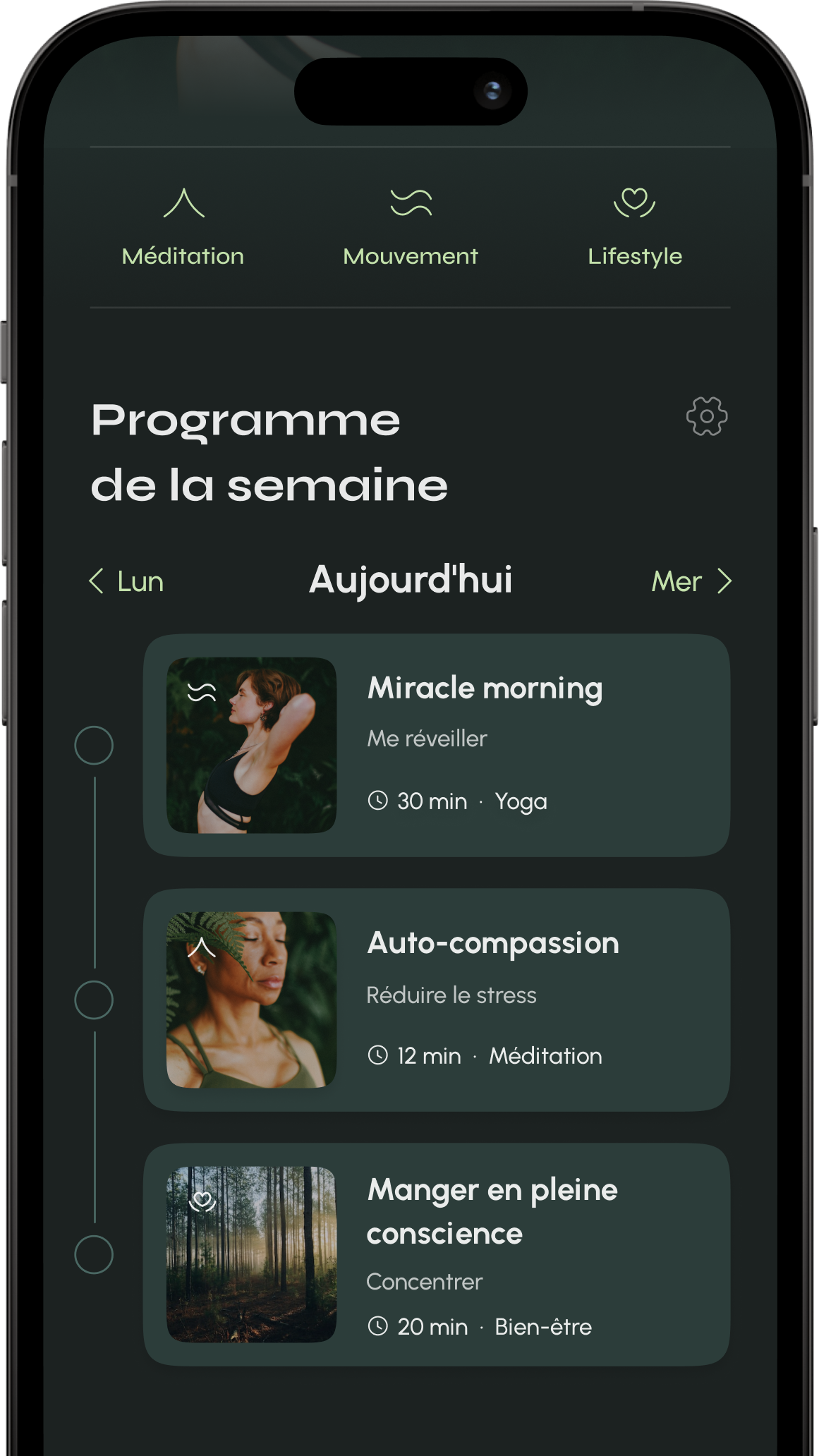The width and height of the screenshot is (819, 1456).
Task: Select the Méditation category icon
Action: click(184, 205)
